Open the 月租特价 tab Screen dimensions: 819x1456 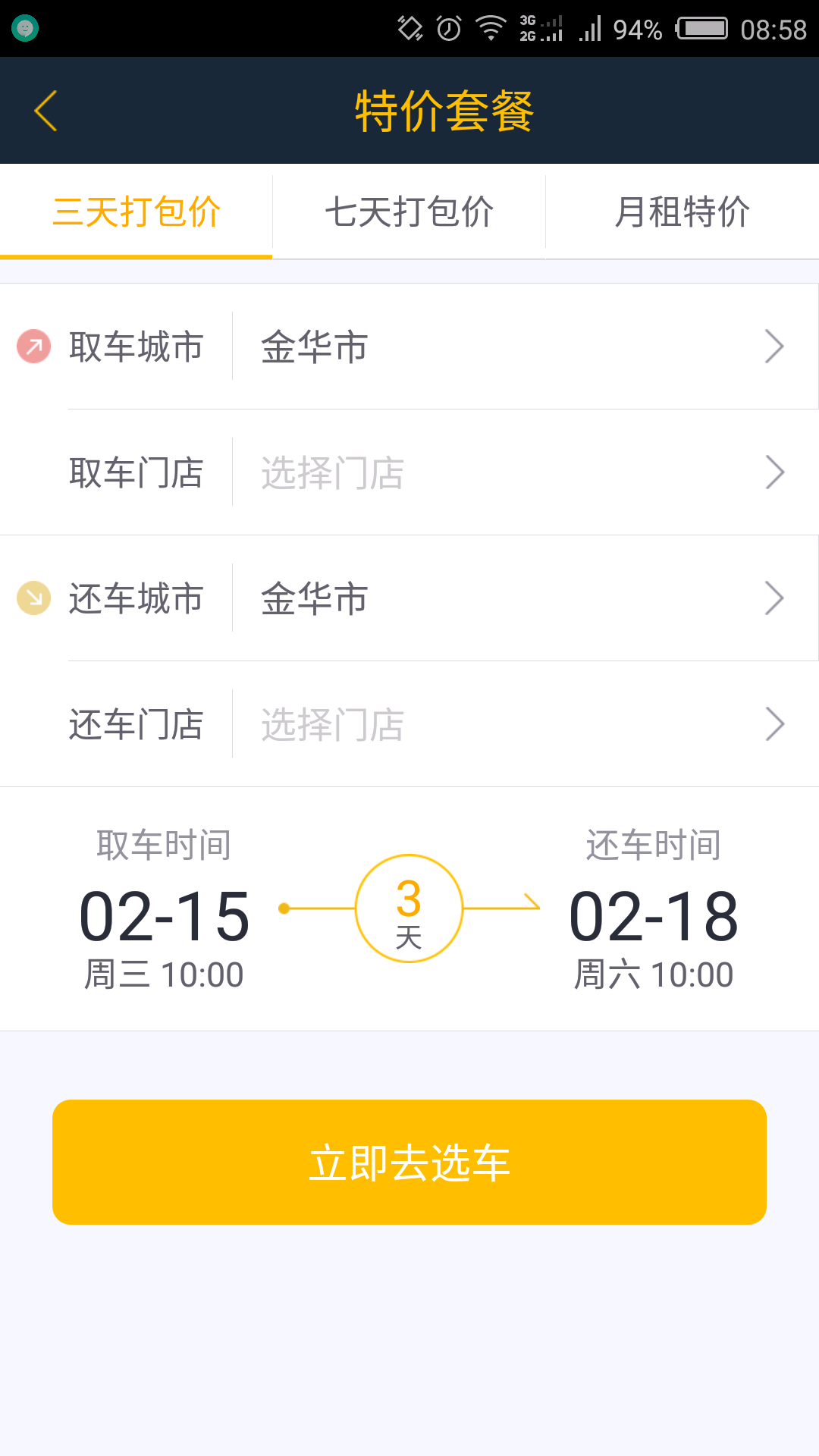tap(682, 212)
